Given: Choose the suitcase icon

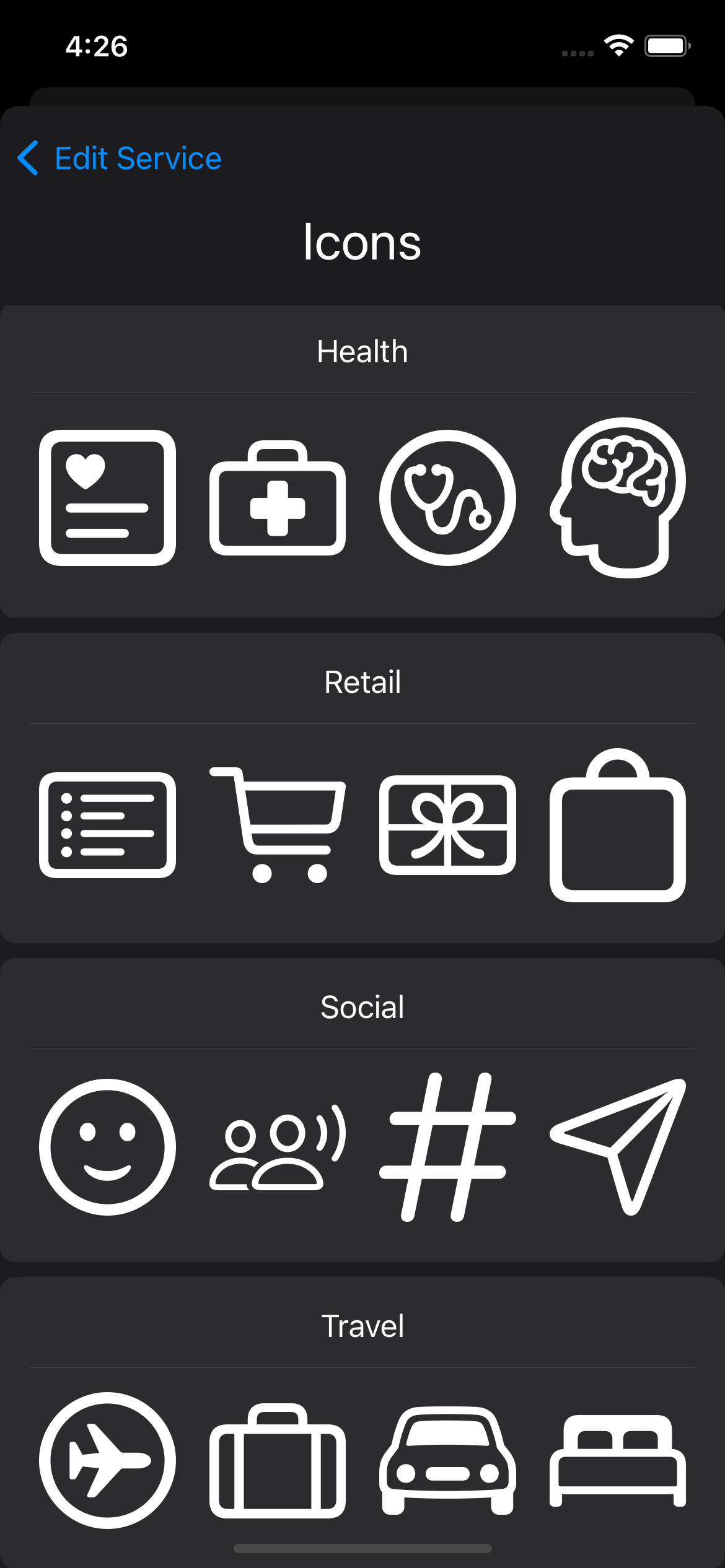Looking at the screenshot, I should [x=278, y=1461].
